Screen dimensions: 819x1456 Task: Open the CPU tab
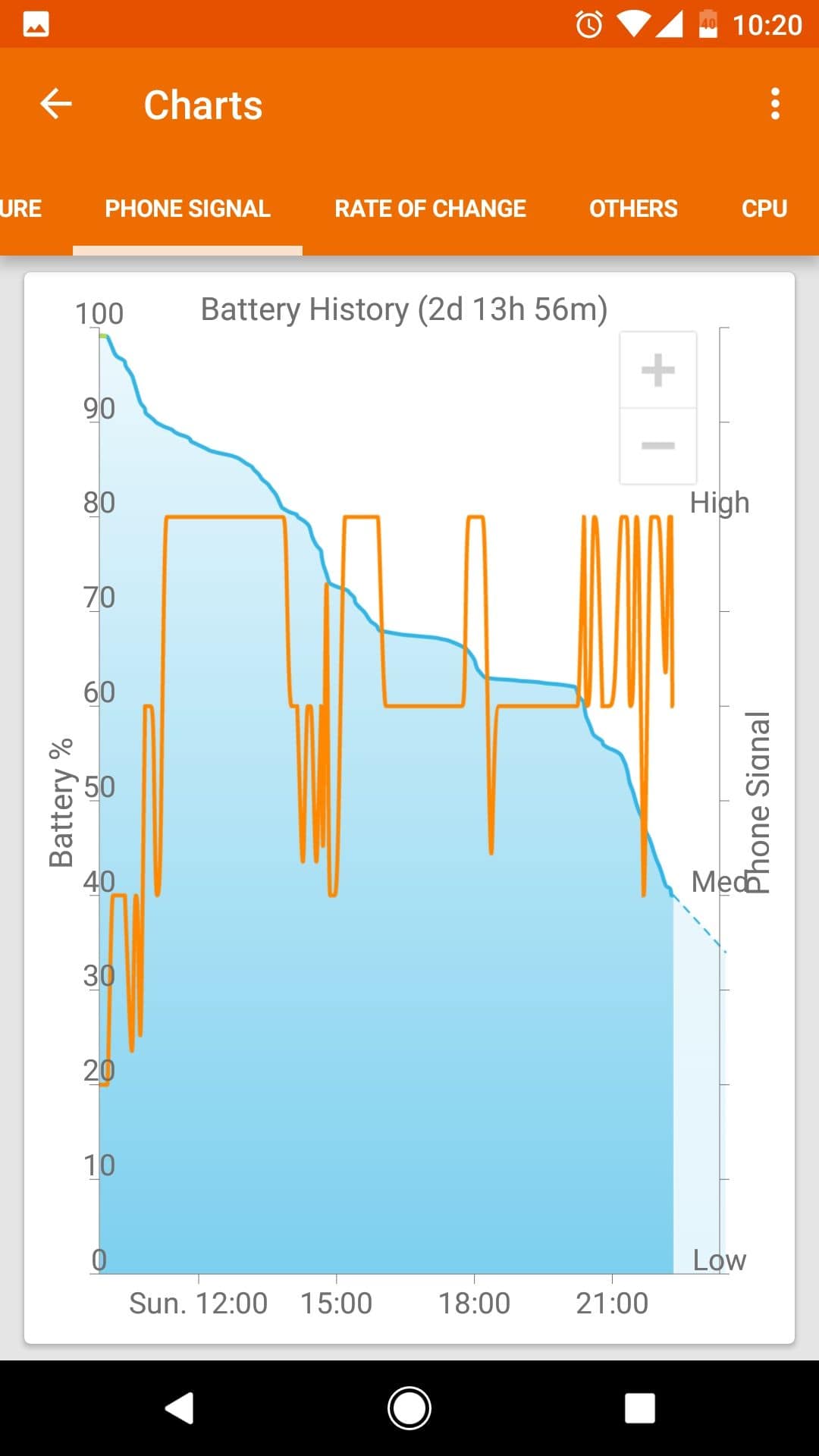click(764, 209)
